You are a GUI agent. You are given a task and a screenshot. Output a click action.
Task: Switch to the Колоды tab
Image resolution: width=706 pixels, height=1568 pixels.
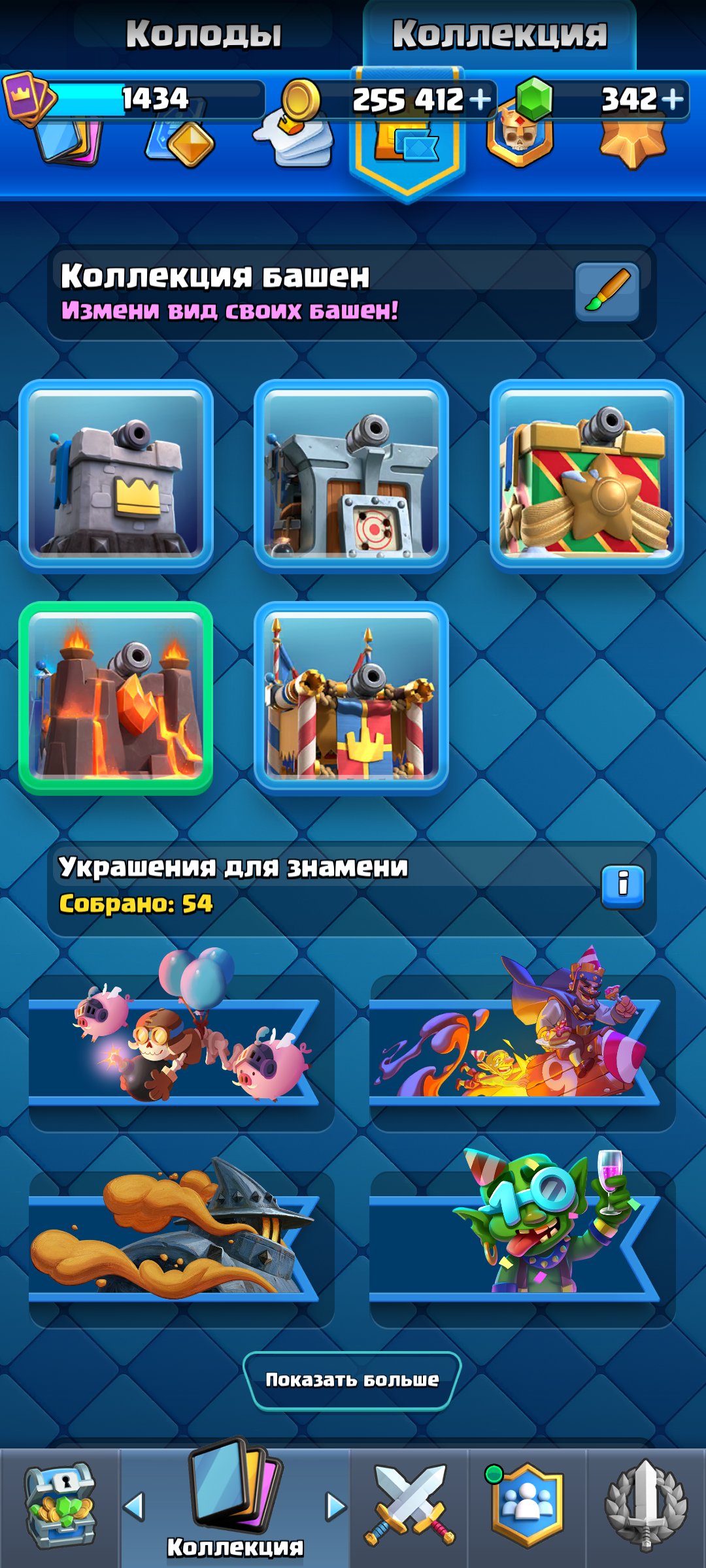pyautogui.click(x=203, y=33)
